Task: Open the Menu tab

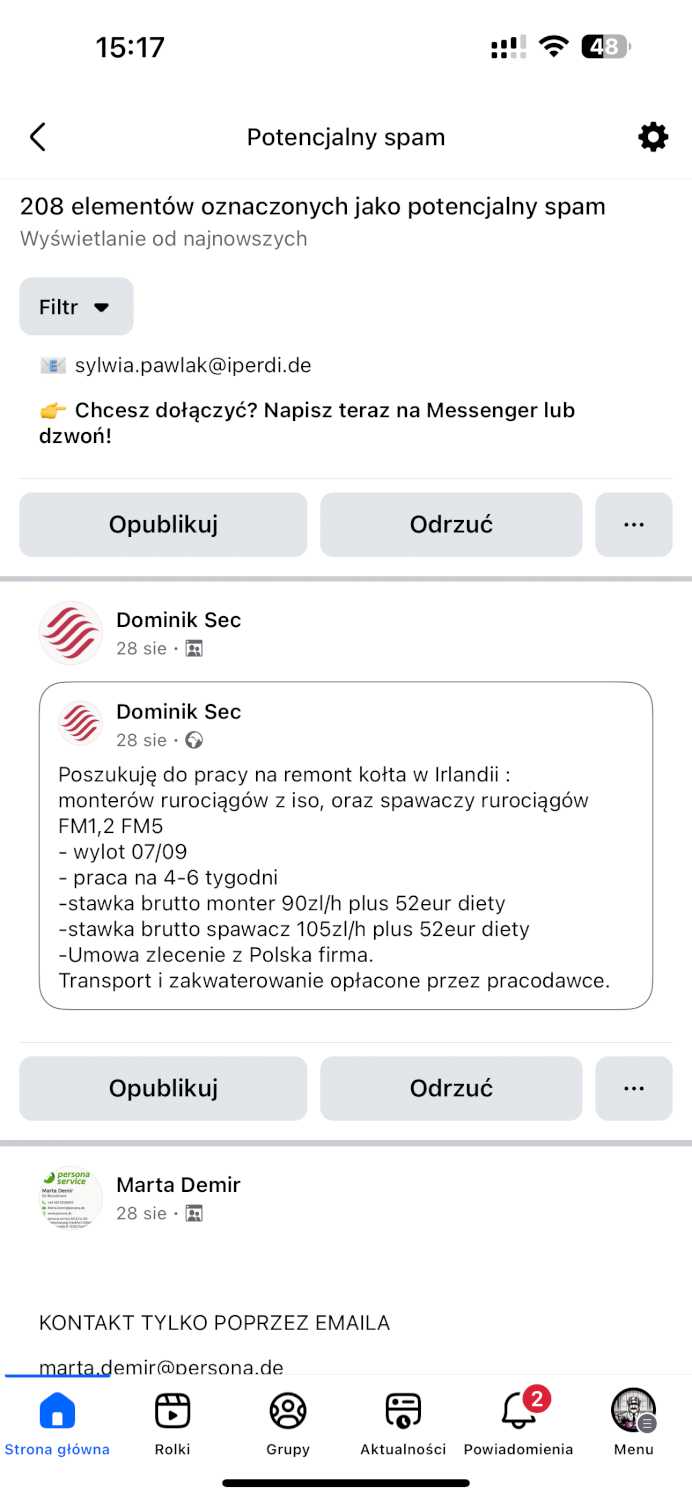Action: 633,1422
